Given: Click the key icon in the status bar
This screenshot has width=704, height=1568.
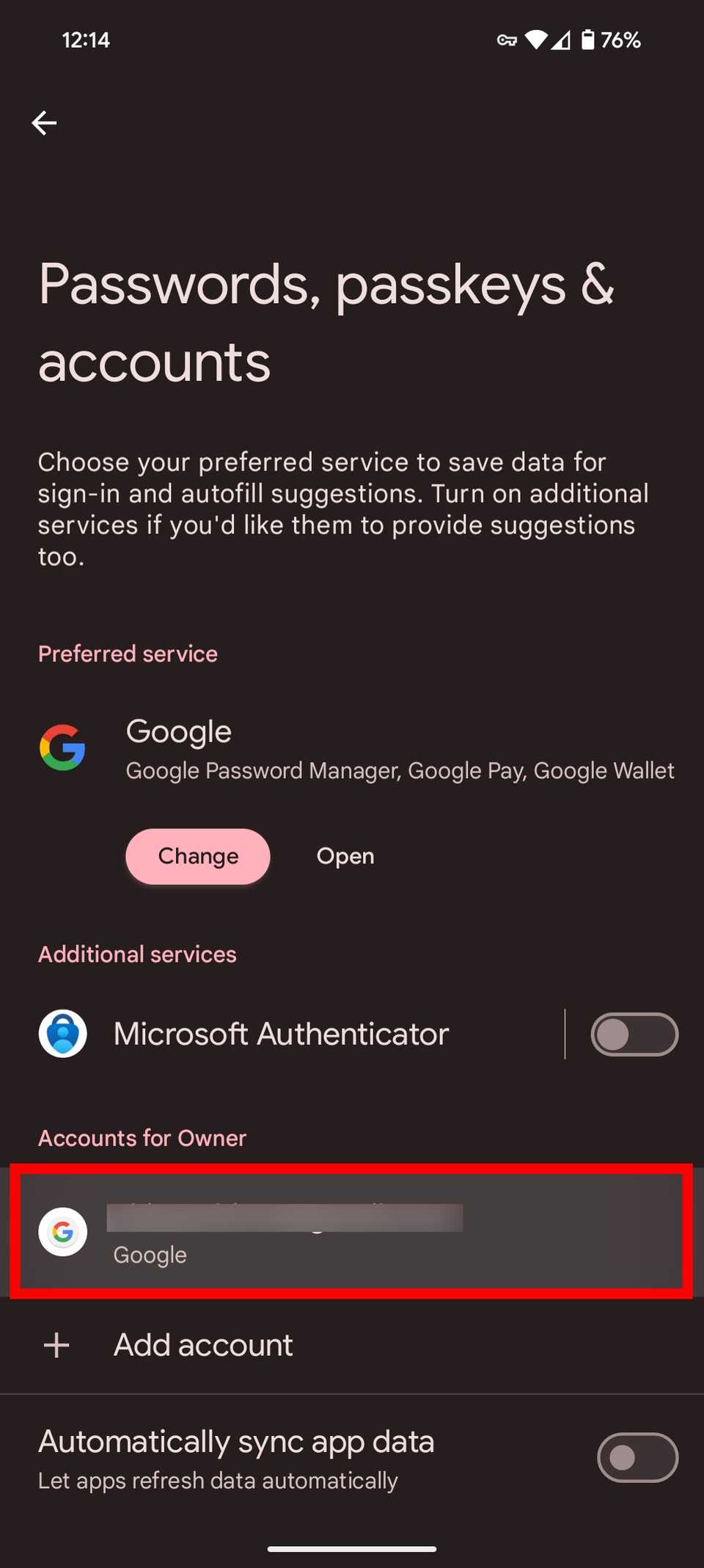Looking at the screenshot, I should click(507, 40).
